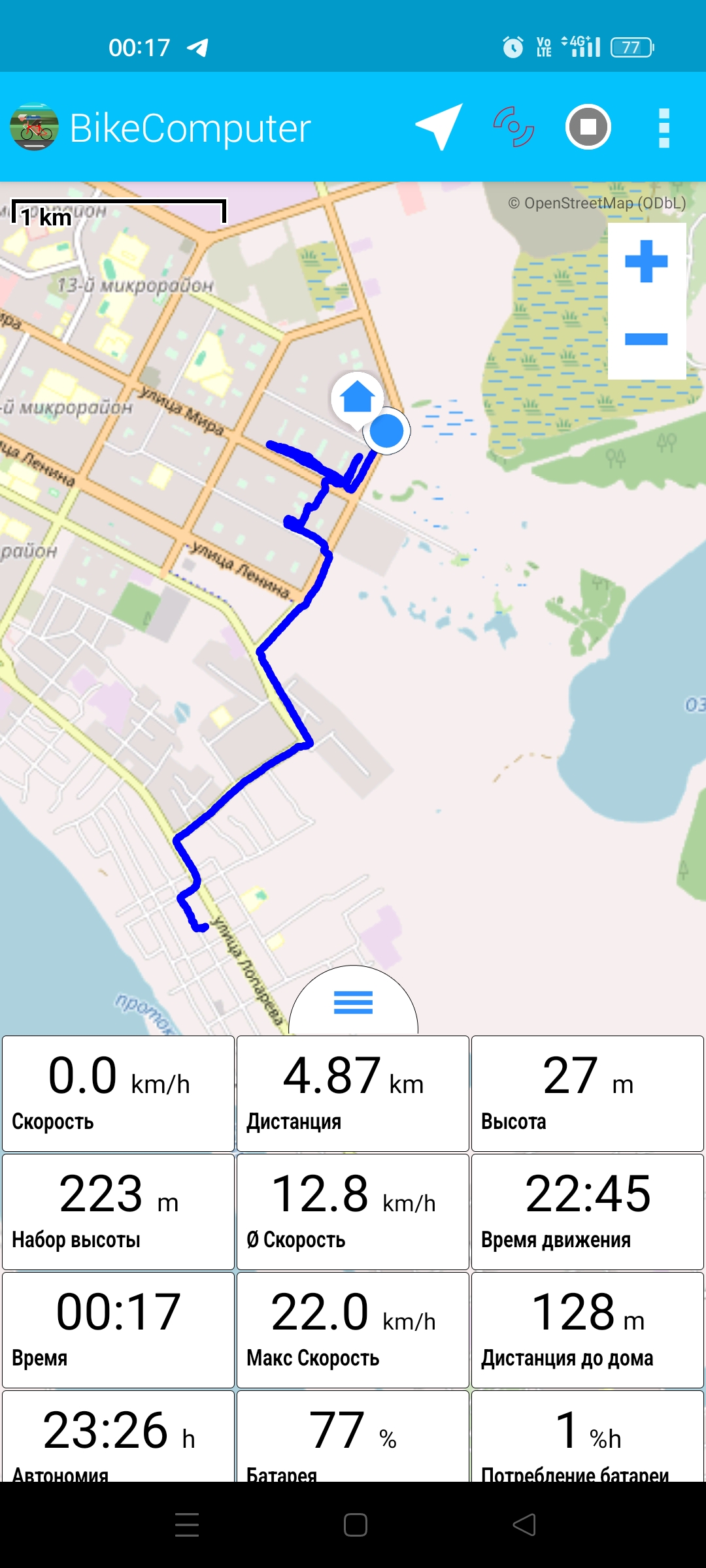Expand the panel with the hamburger handle

(353, 1002)
